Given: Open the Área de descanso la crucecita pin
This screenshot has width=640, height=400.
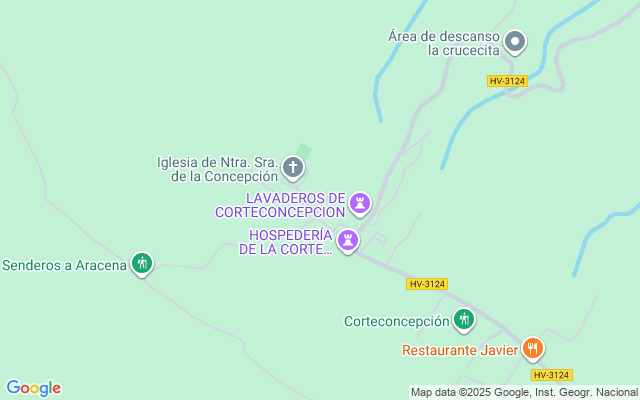Looking at the screenshot, I should (x=515, y=42).
